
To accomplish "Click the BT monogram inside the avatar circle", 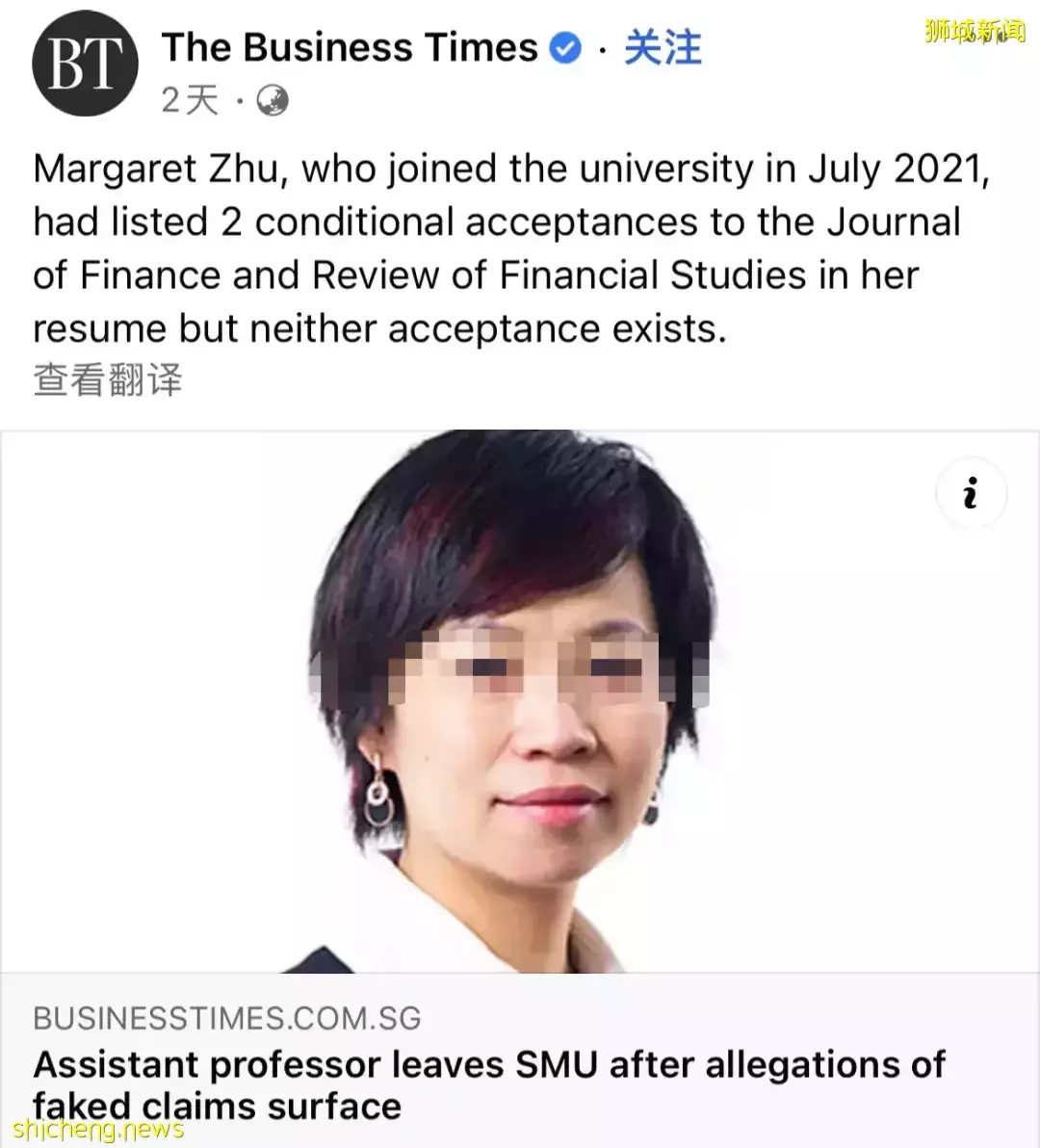I will 85,62.
